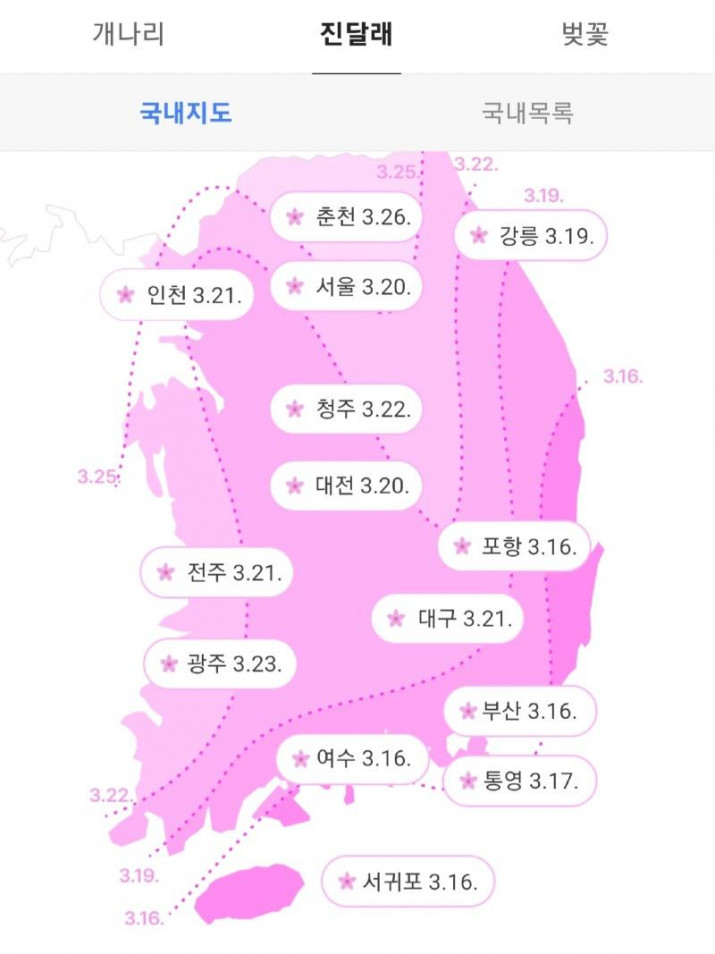Viewport: 715px width, 954px height.
Task: Tap the 강릉 3.19. map chip
Action: coord(532,236)
